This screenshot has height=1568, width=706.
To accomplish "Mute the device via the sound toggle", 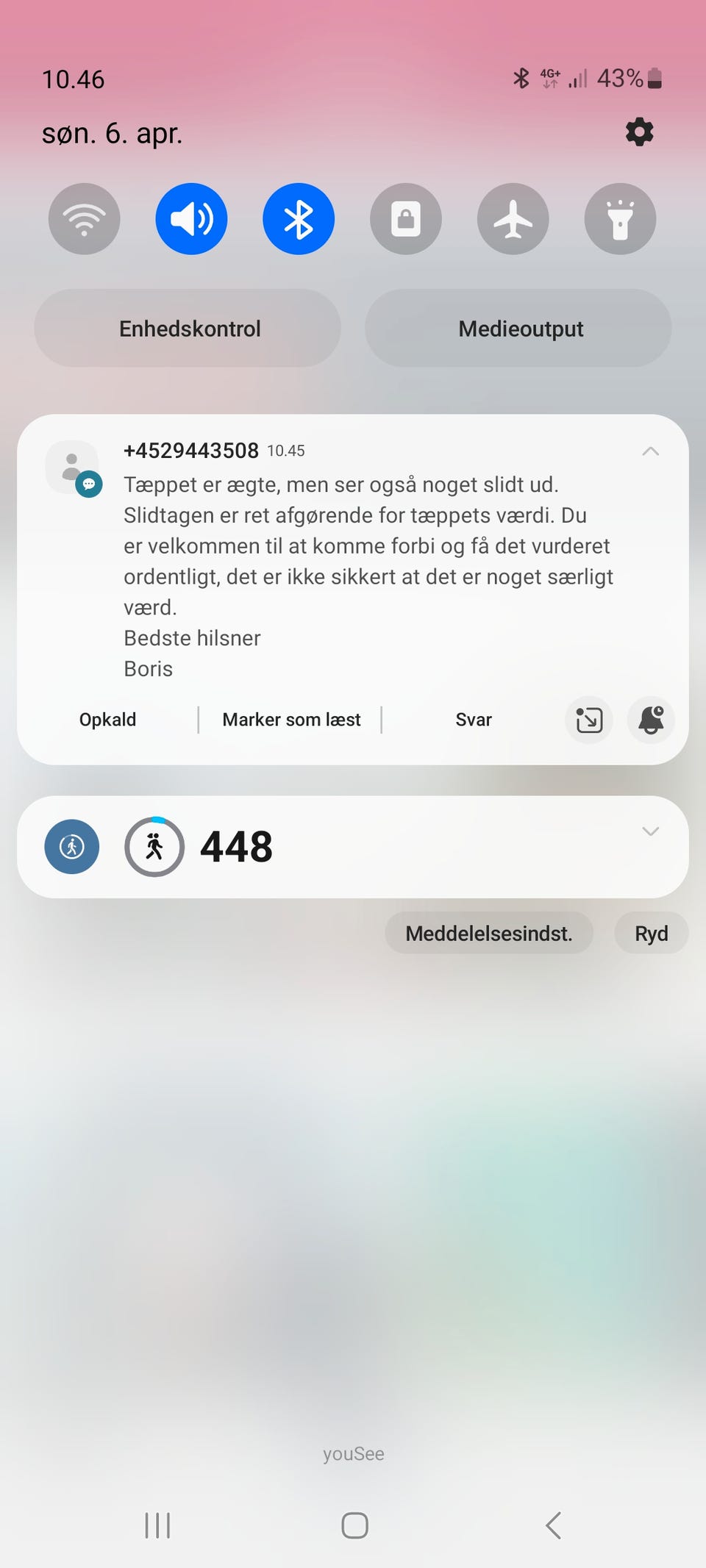I will pos(191,218).
